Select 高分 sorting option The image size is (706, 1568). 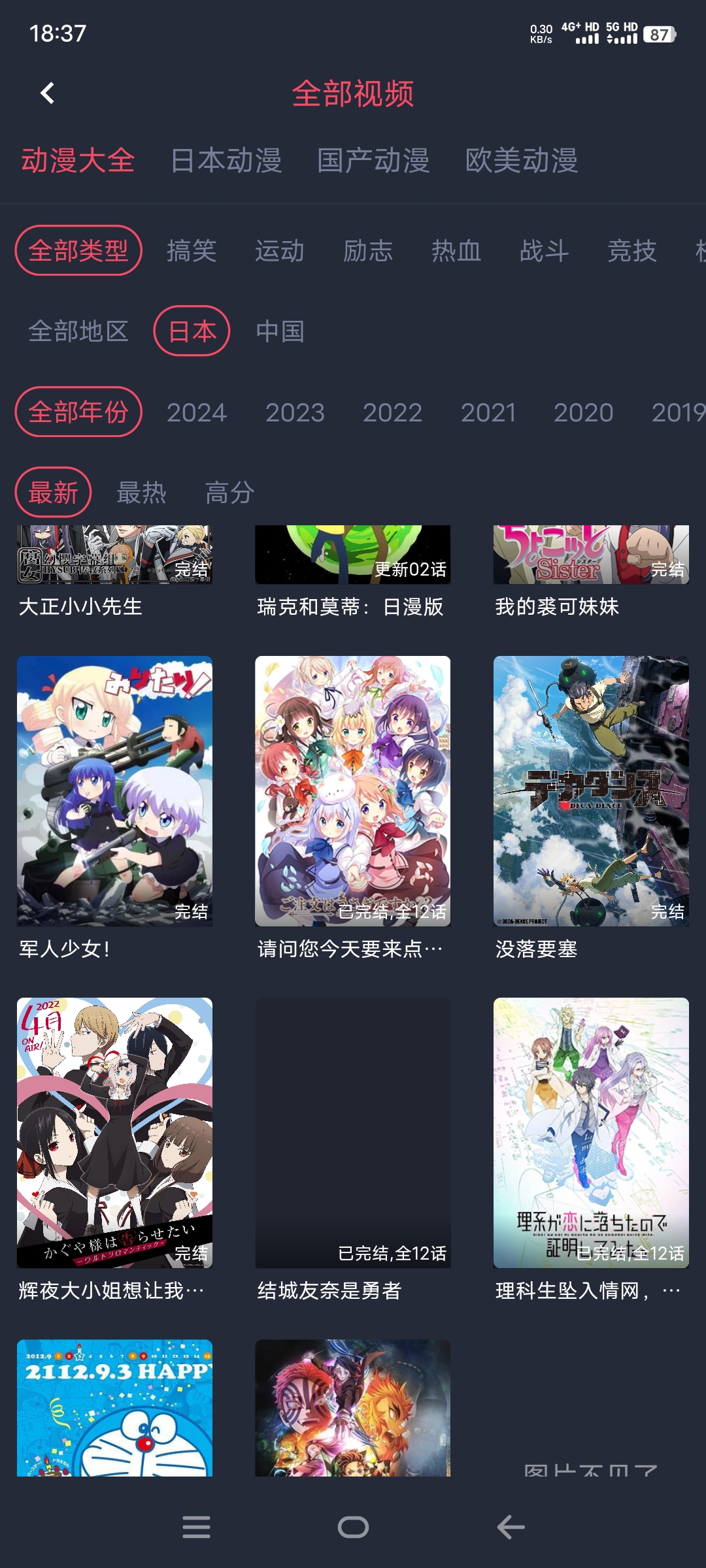pos(230,493)
